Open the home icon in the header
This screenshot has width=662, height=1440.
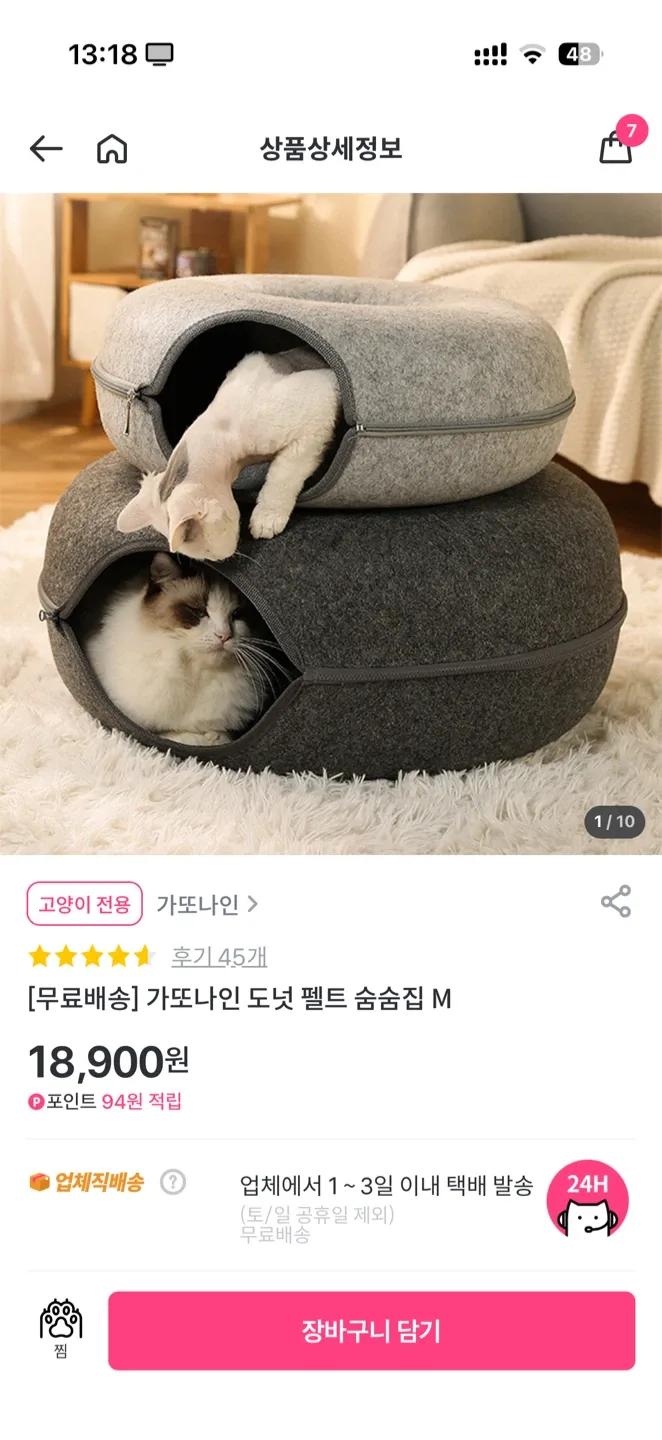pos(112,150)
